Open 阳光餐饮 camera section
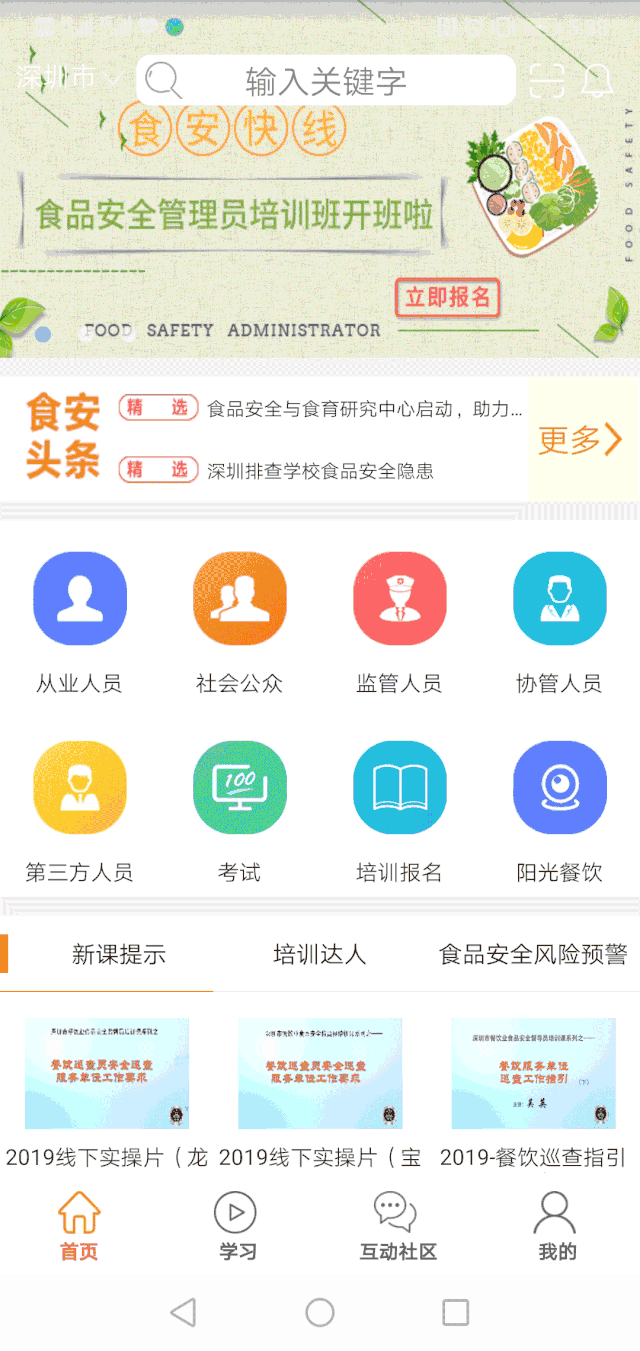This screenshot has height=1351, width=640. click(559, 810)
